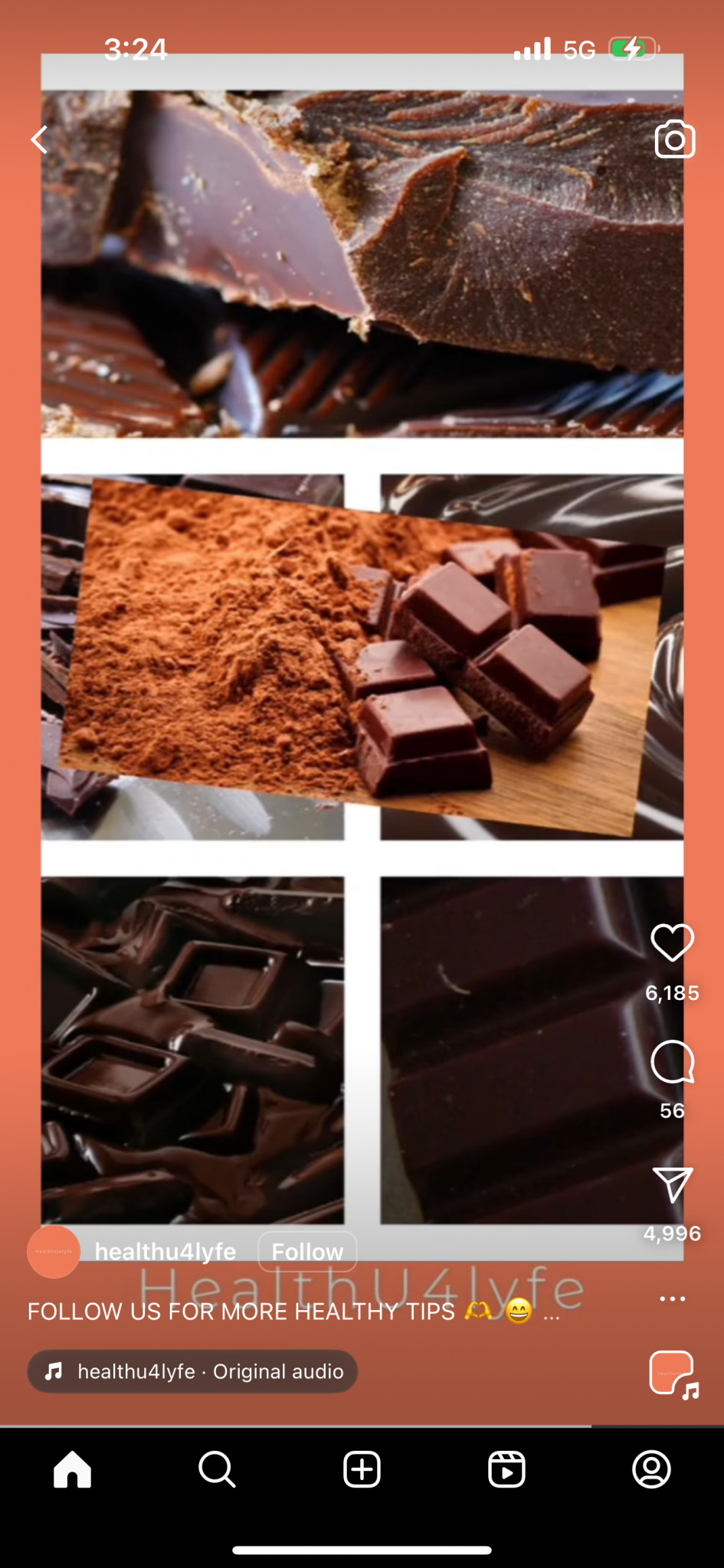Switch to the Search tab

pos(217,1469)
